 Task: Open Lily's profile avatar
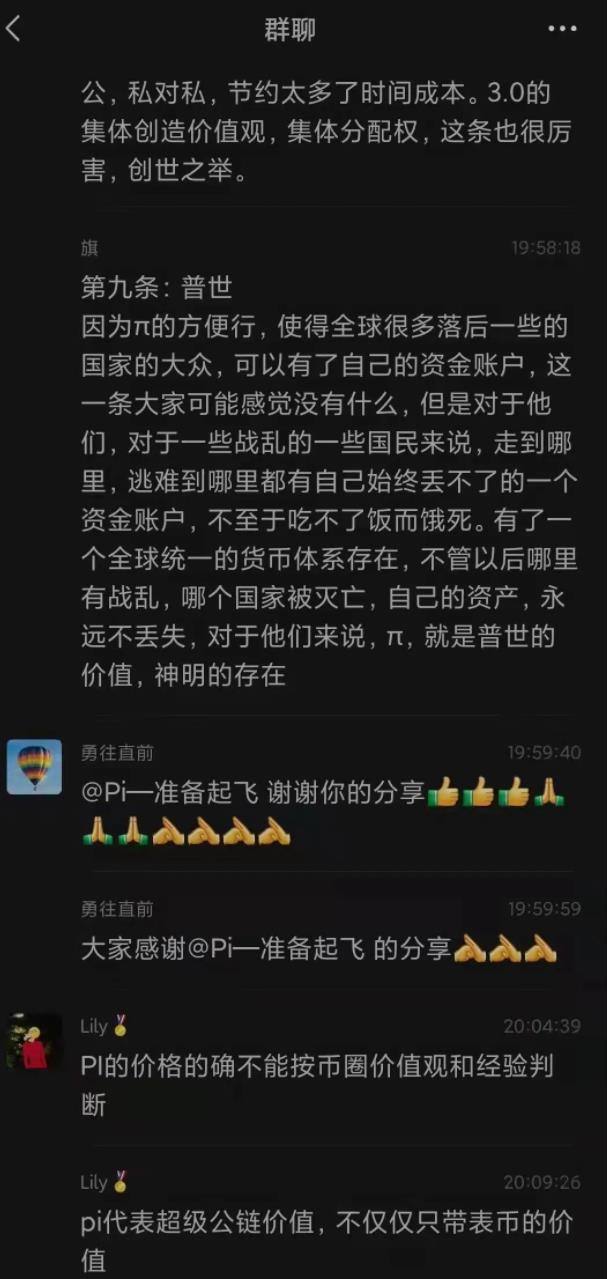pos(34,1041)
